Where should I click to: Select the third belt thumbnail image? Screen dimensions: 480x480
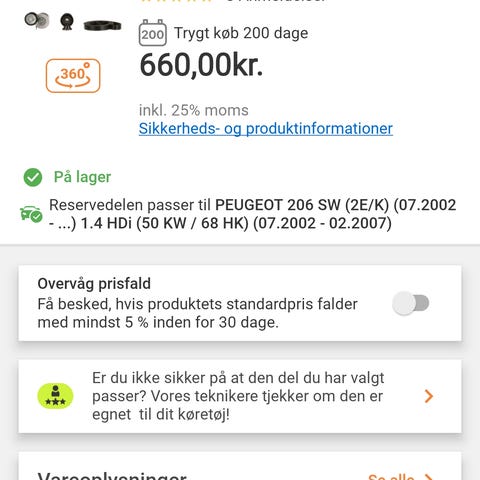coord(102,25)
